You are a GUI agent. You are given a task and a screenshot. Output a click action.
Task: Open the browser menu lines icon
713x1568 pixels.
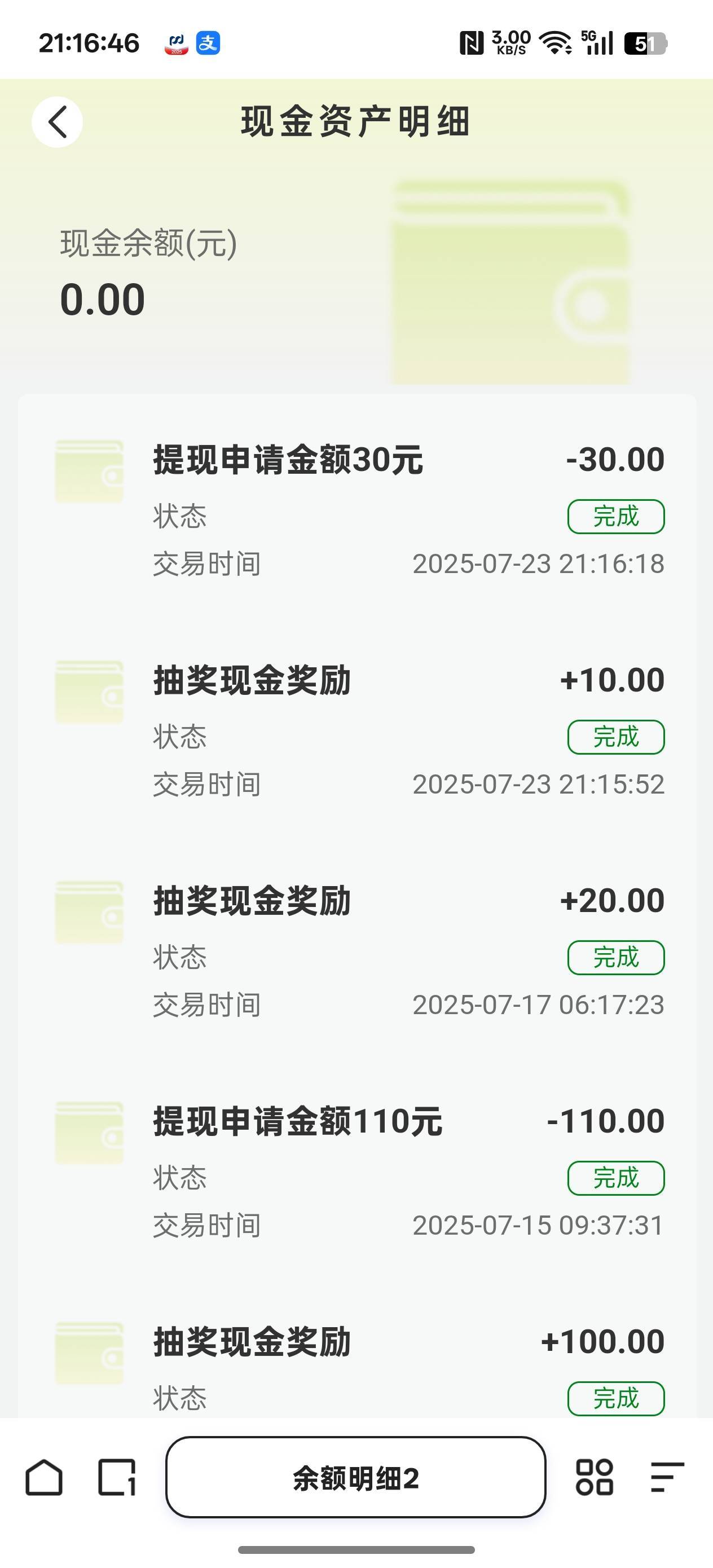[667, 1477]
